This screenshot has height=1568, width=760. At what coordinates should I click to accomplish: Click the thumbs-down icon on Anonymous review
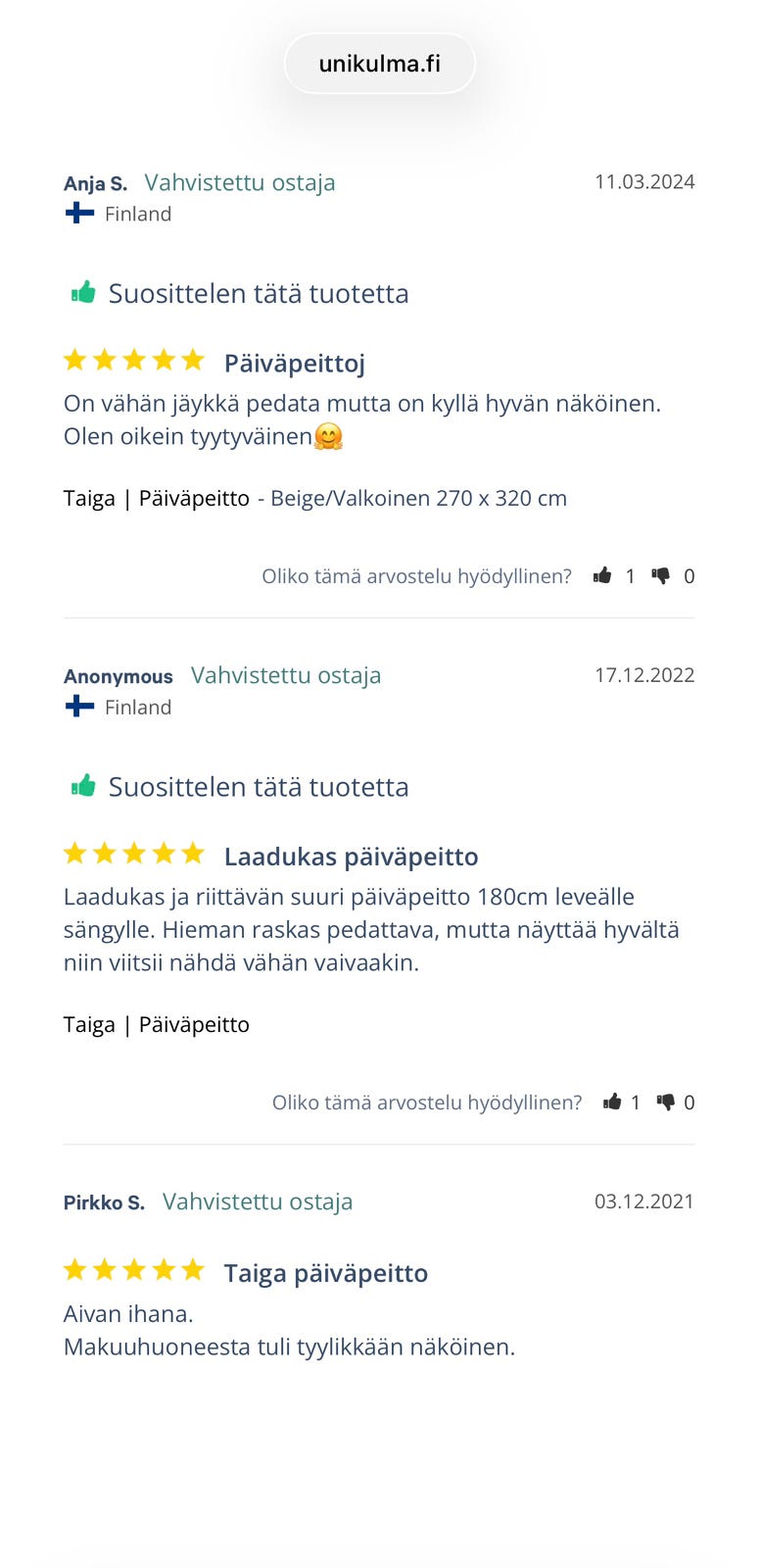tap(668, 1102)
